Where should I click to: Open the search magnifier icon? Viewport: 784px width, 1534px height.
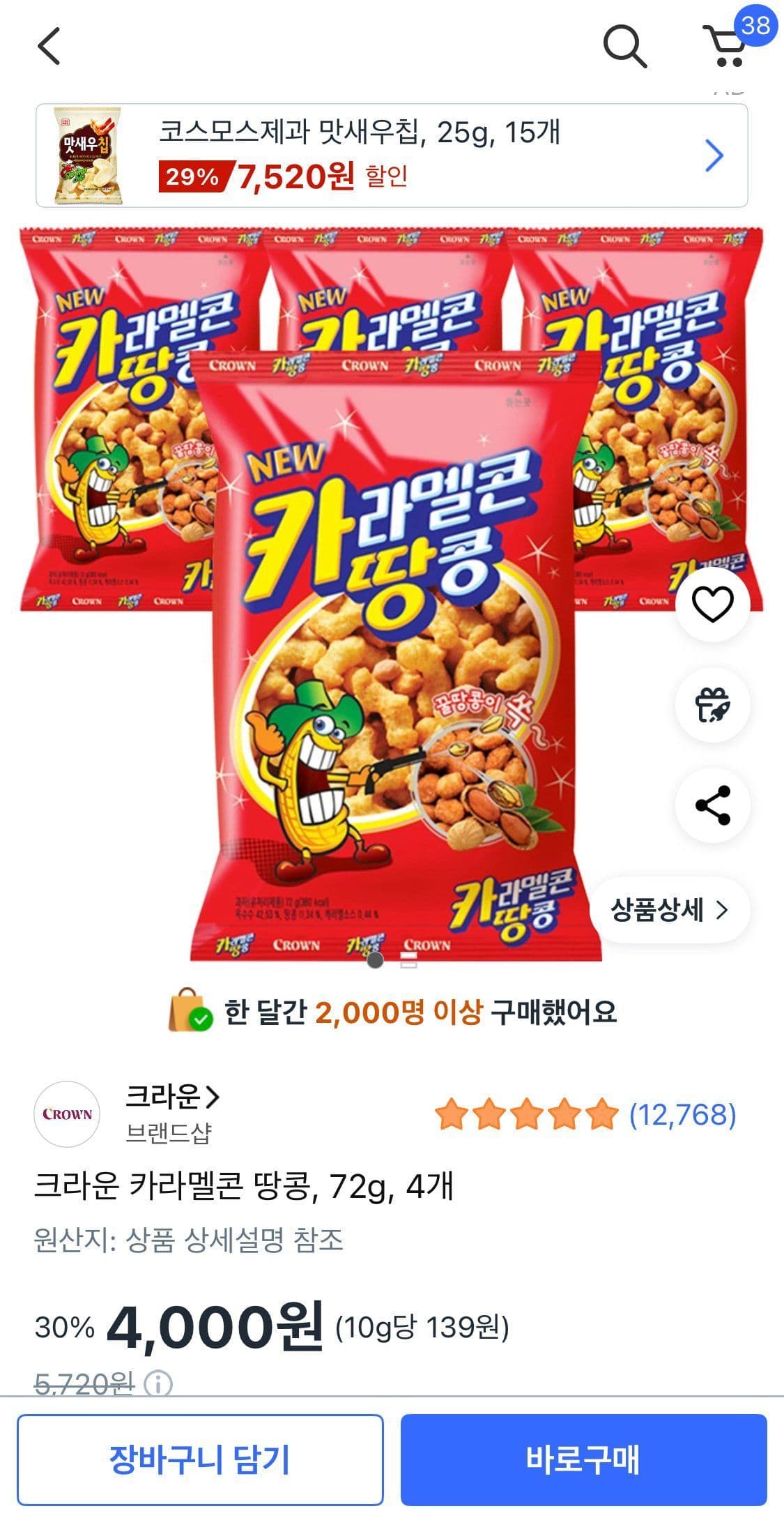click(624, 46)
